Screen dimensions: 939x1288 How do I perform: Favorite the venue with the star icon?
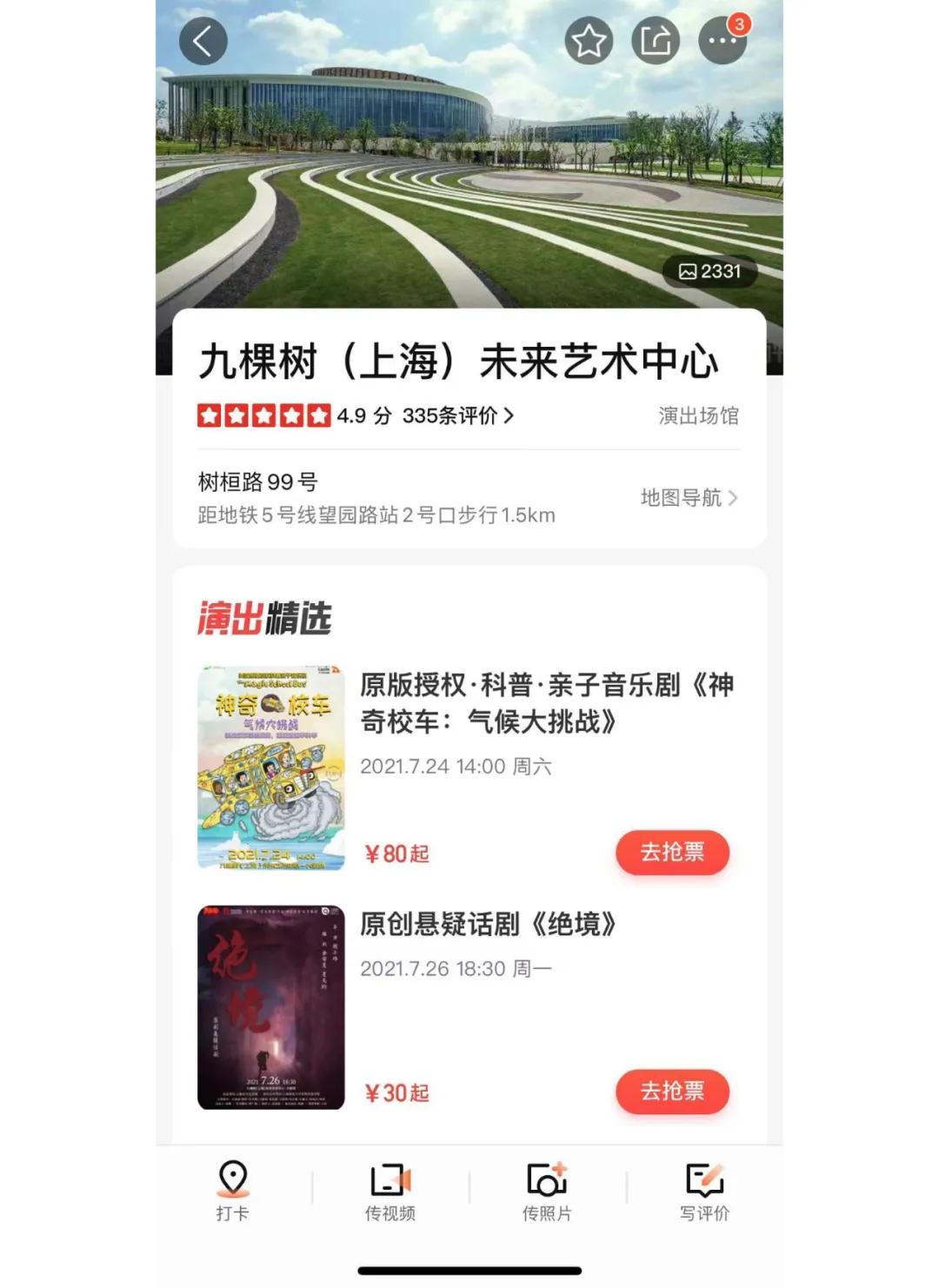[x=589, y=38]
